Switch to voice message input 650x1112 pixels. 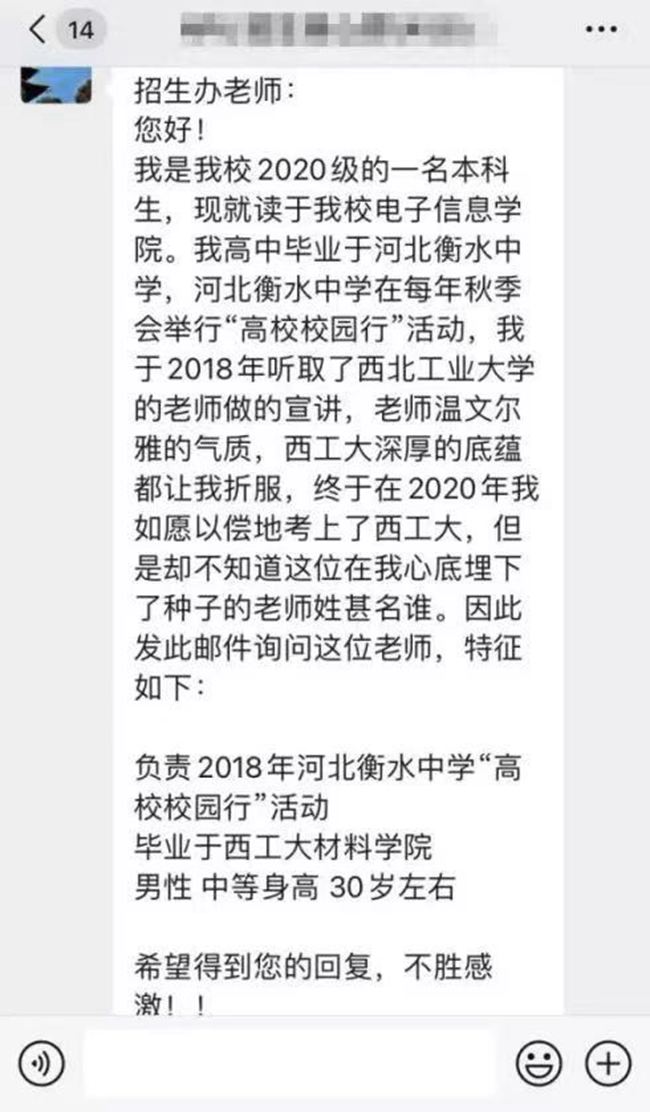point(42,1063)
